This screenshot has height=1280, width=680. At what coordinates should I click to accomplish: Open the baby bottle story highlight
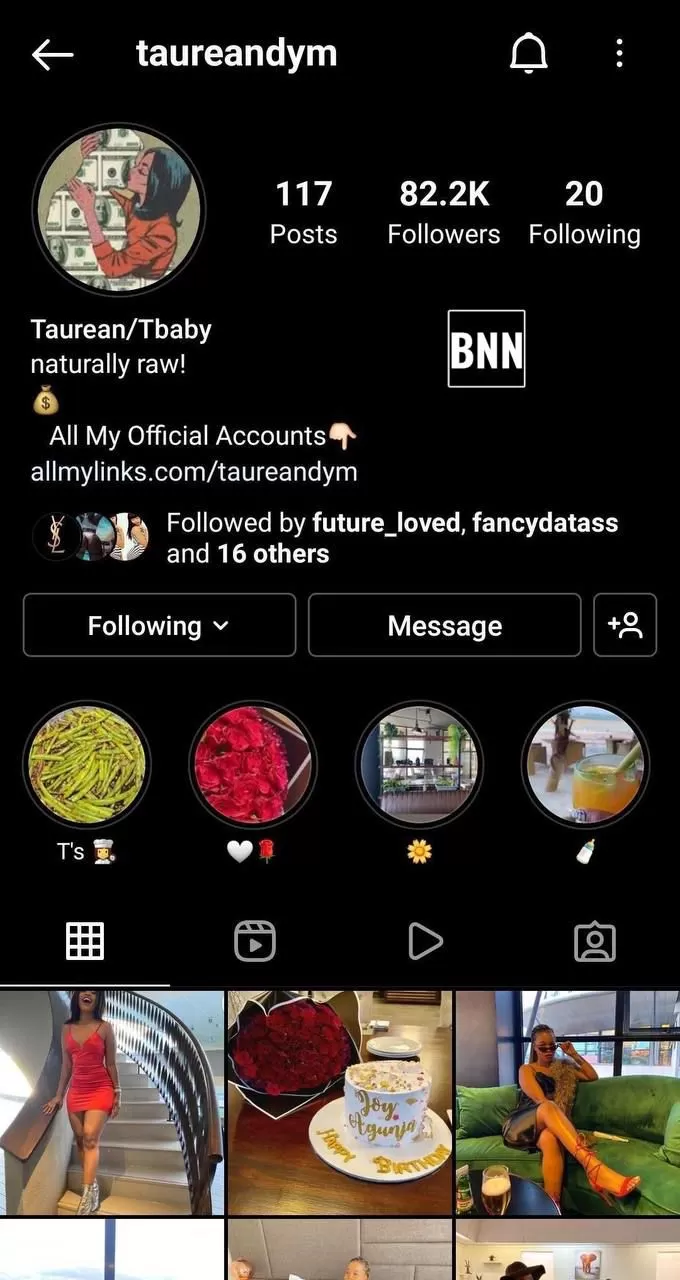586,765
